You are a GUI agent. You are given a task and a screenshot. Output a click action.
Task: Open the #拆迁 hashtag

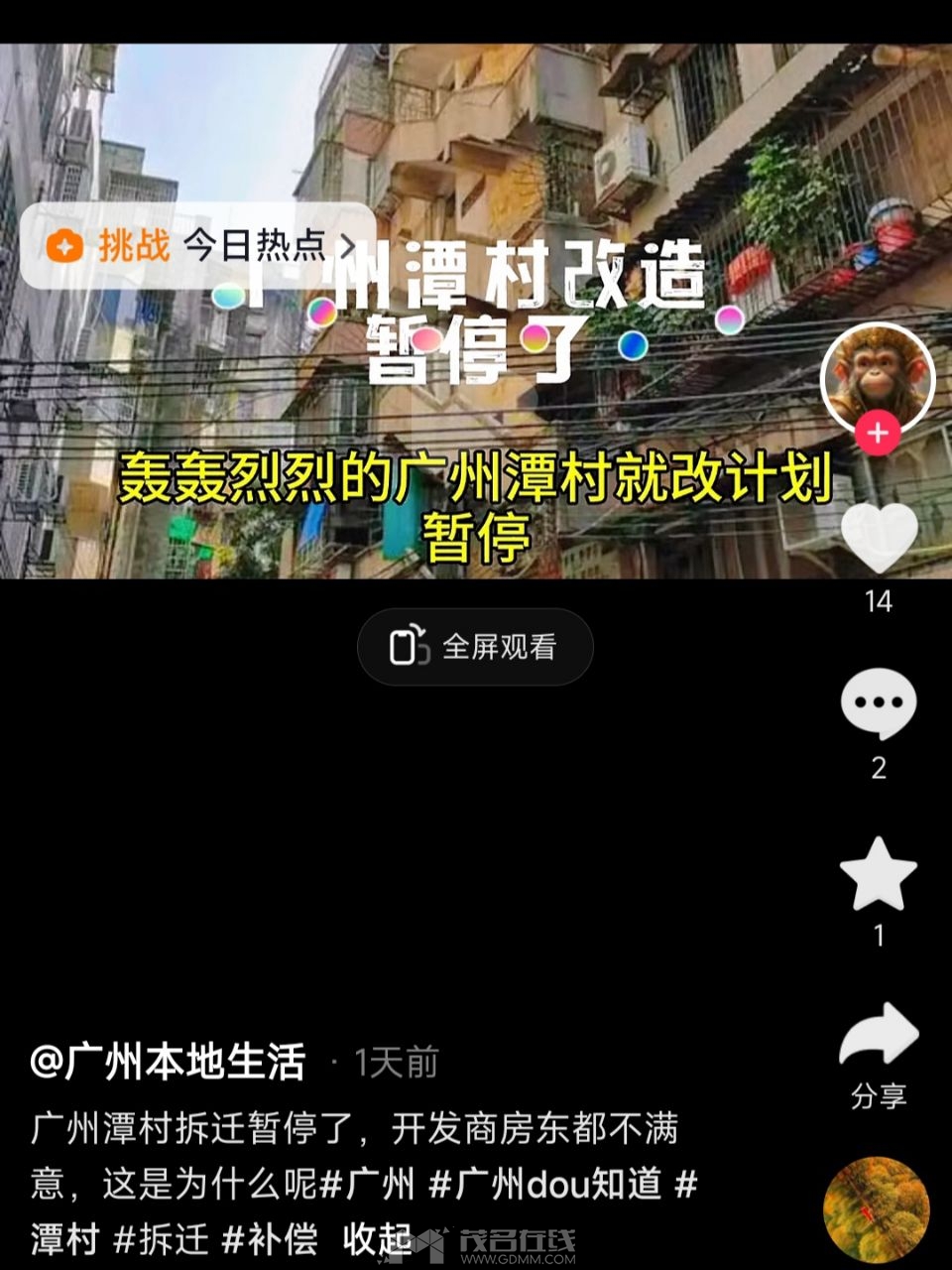tap(161, 1239)
